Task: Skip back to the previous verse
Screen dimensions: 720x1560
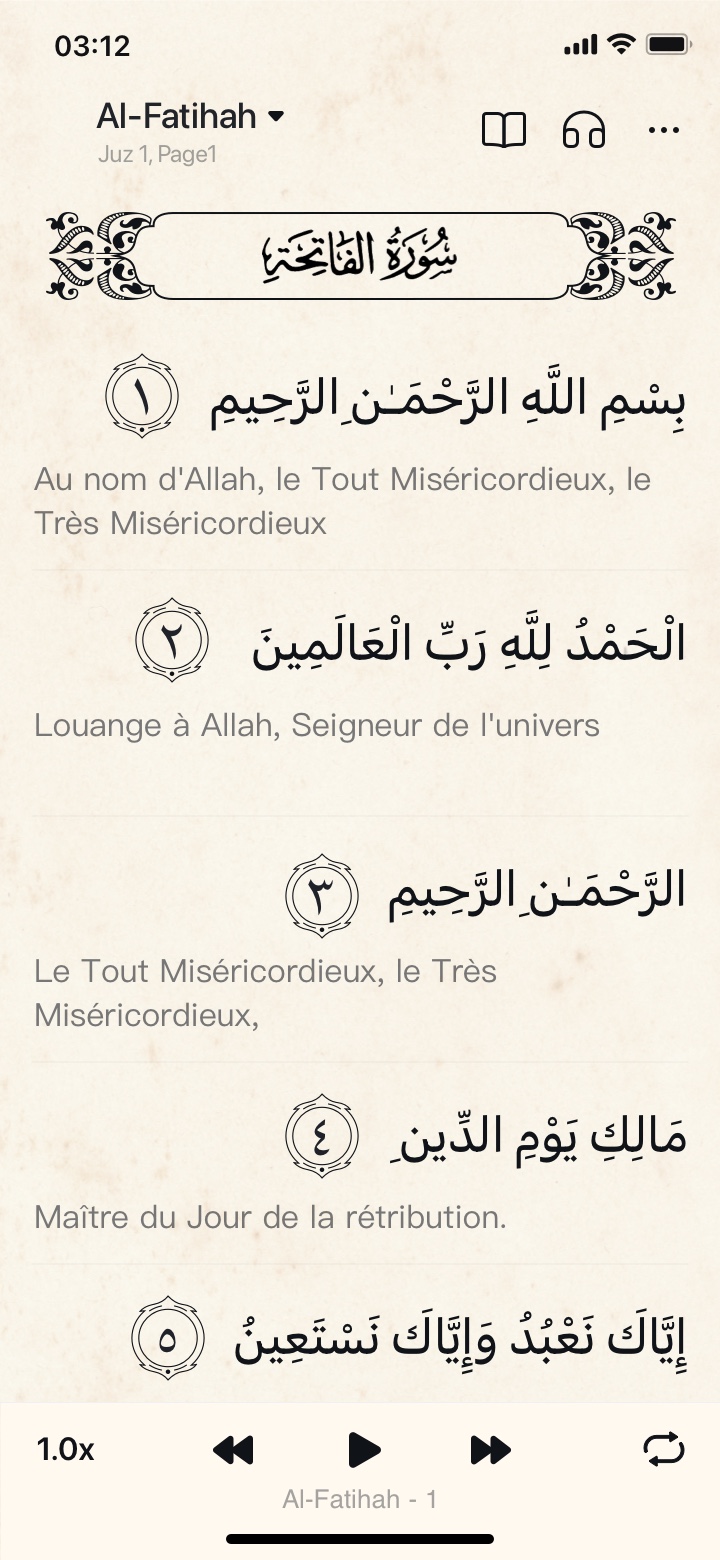Action: pyautogui.click(x=234, y=1449)
